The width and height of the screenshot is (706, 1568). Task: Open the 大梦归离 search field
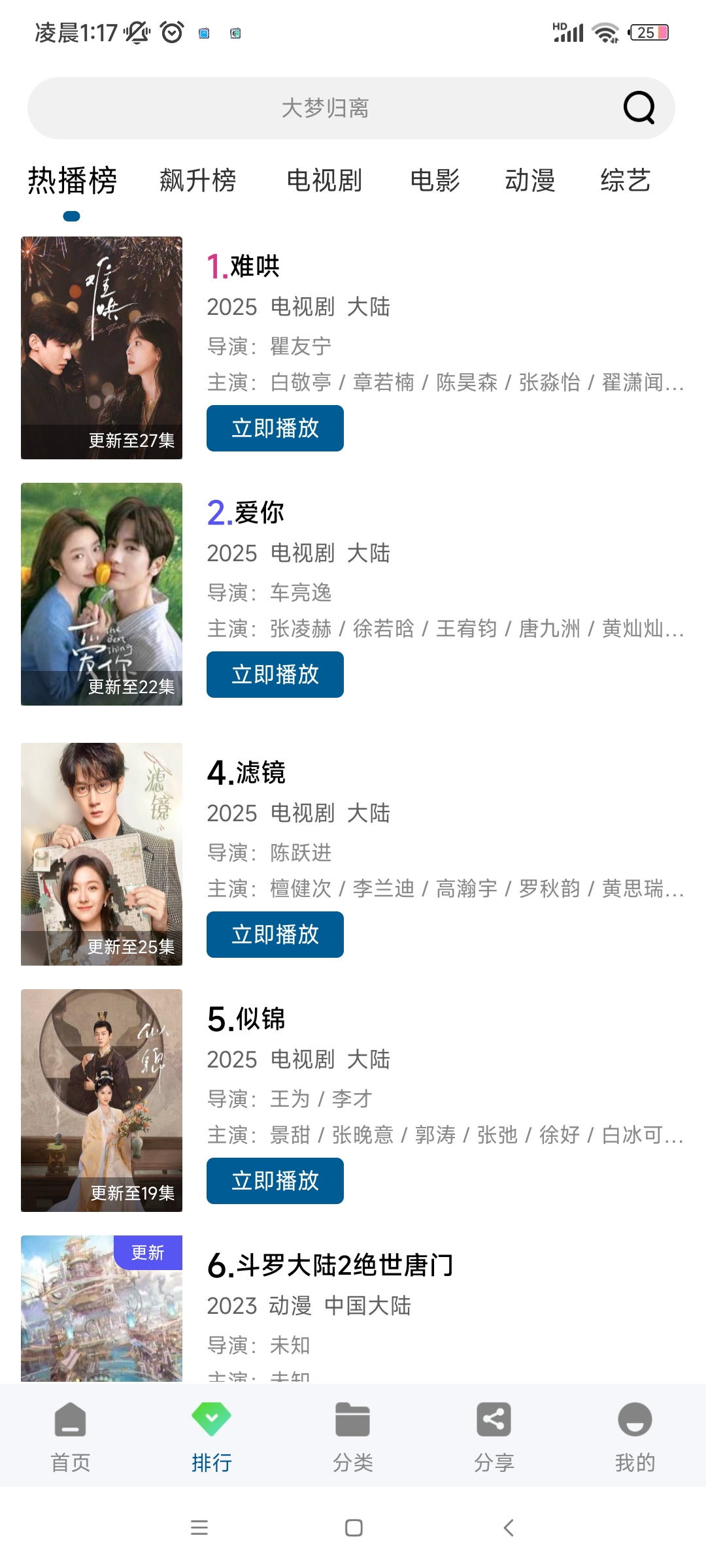[x=325, y=108]
